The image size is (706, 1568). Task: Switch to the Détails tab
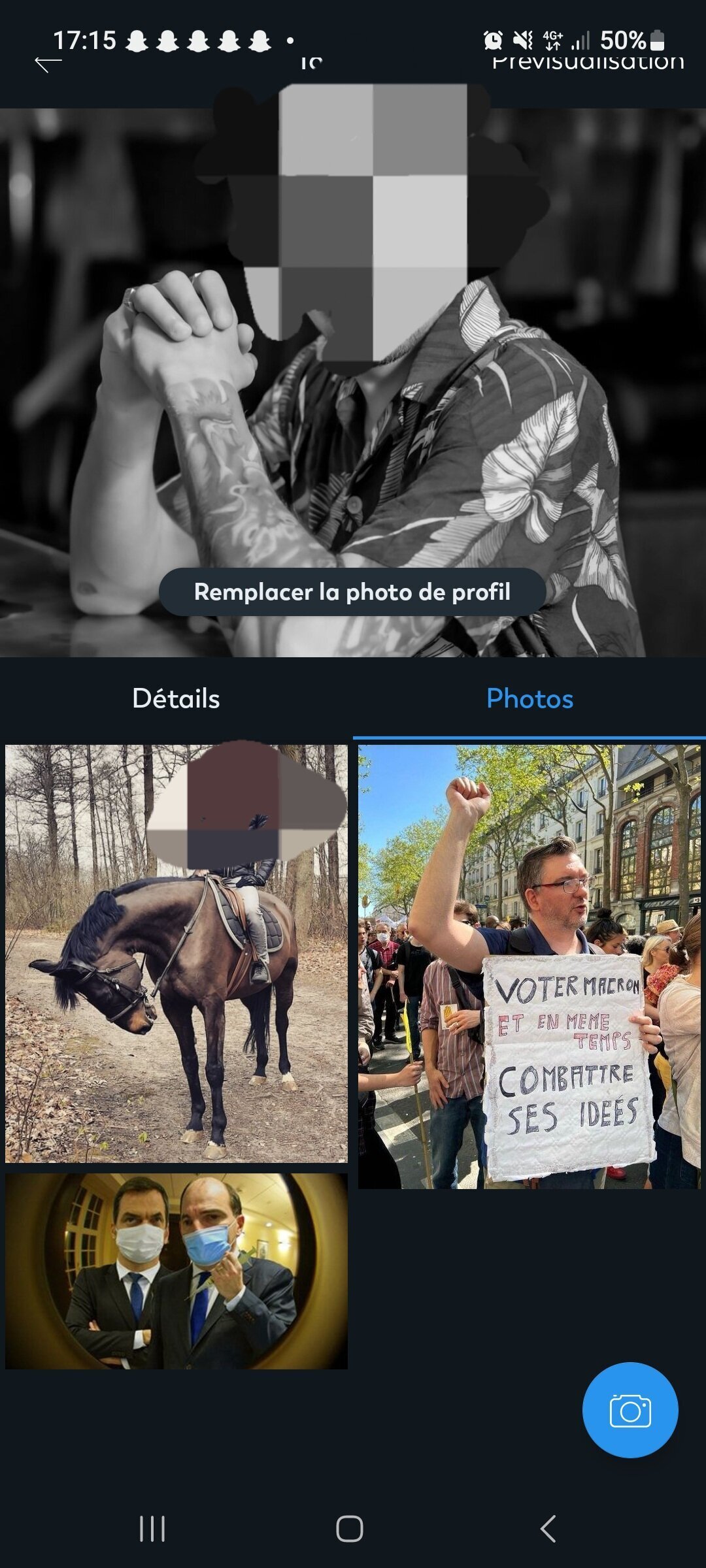tap(176, 698)
